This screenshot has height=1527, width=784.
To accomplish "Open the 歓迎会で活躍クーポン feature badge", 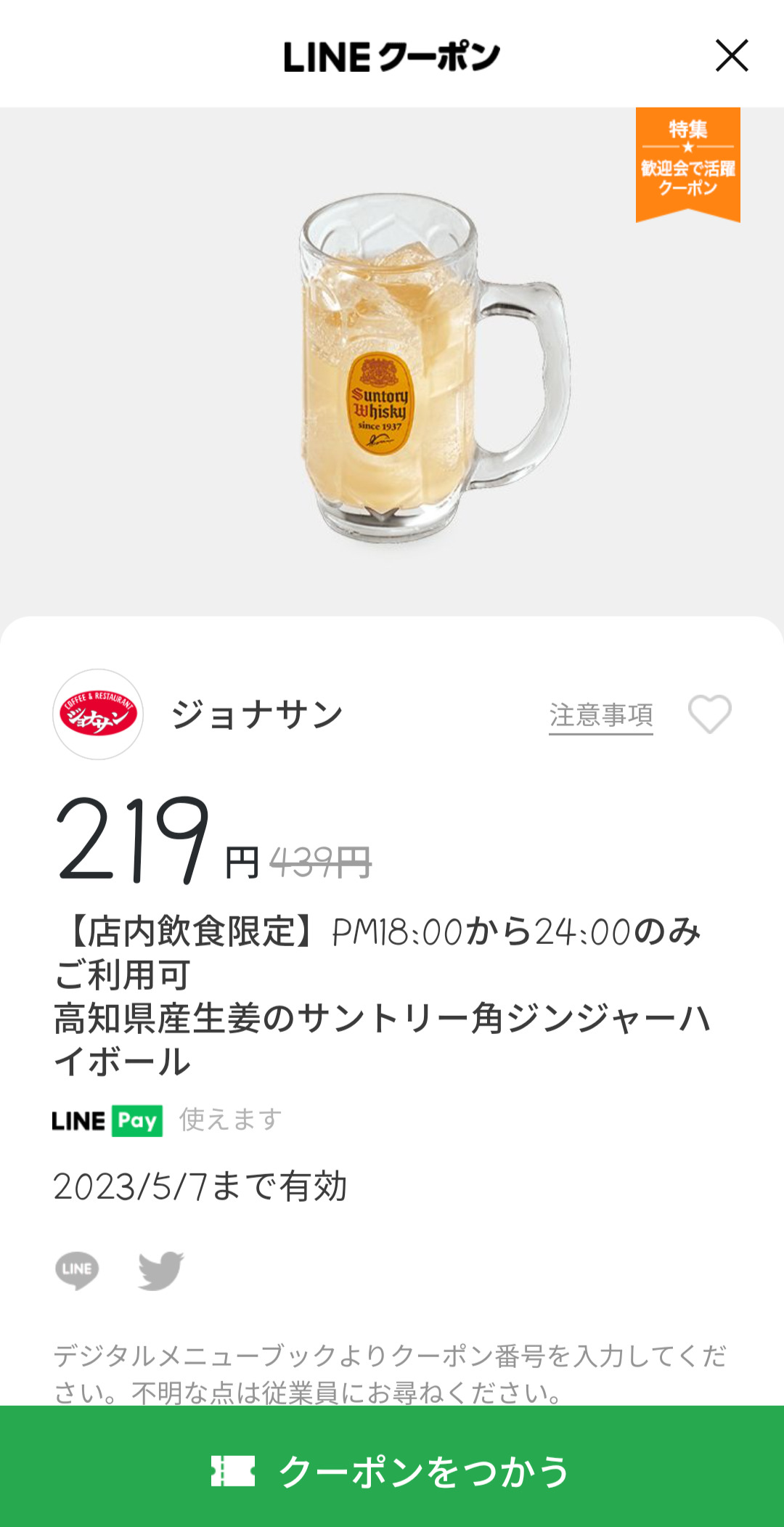I will [x=687, y=163].
